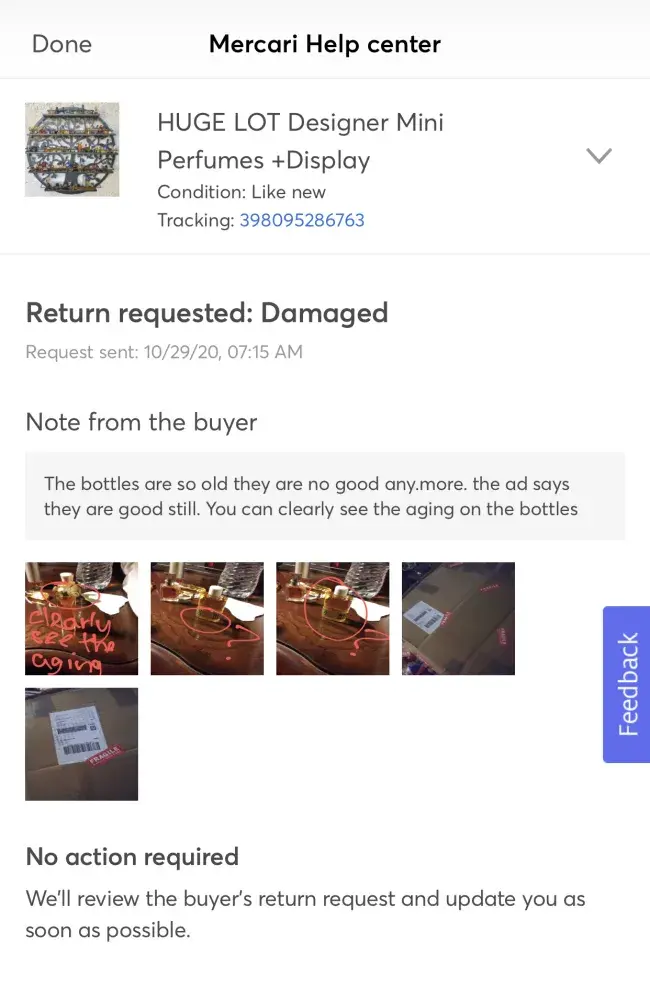The height and width of the screenshot is (1000, 650).
Task: Open the fourth photo showing the cardboard box
Action: [x=458, y=618]
